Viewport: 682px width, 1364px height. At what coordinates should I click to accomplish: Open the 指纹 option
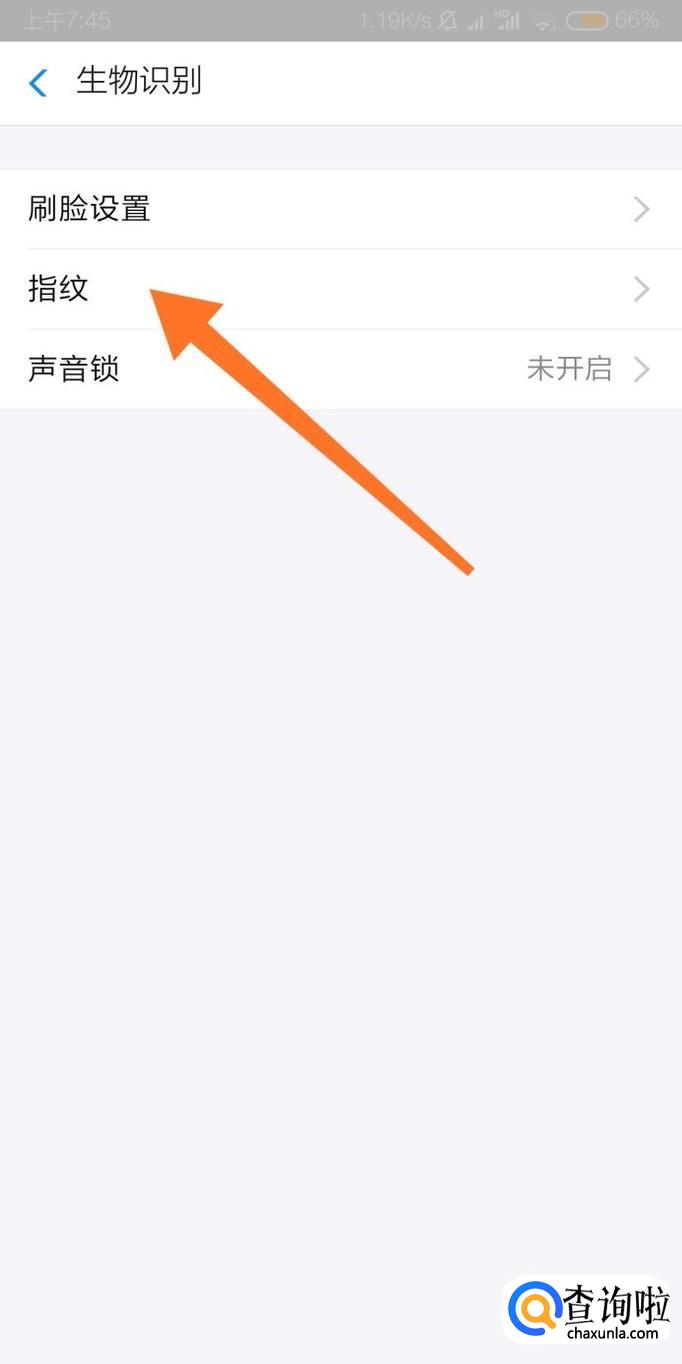click(x=341, y=289)
